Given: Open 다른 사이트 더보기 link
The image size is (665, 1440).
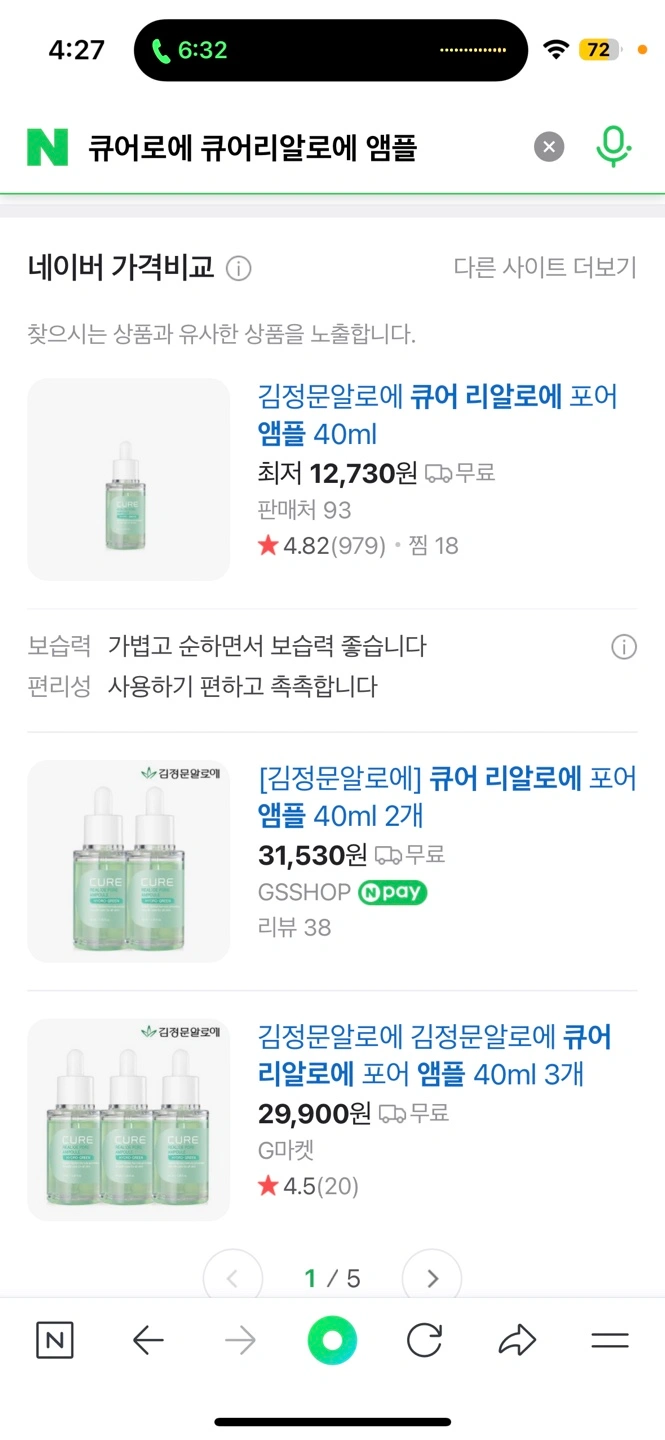Looking at the screenshot, I should (x=545, y=267).
